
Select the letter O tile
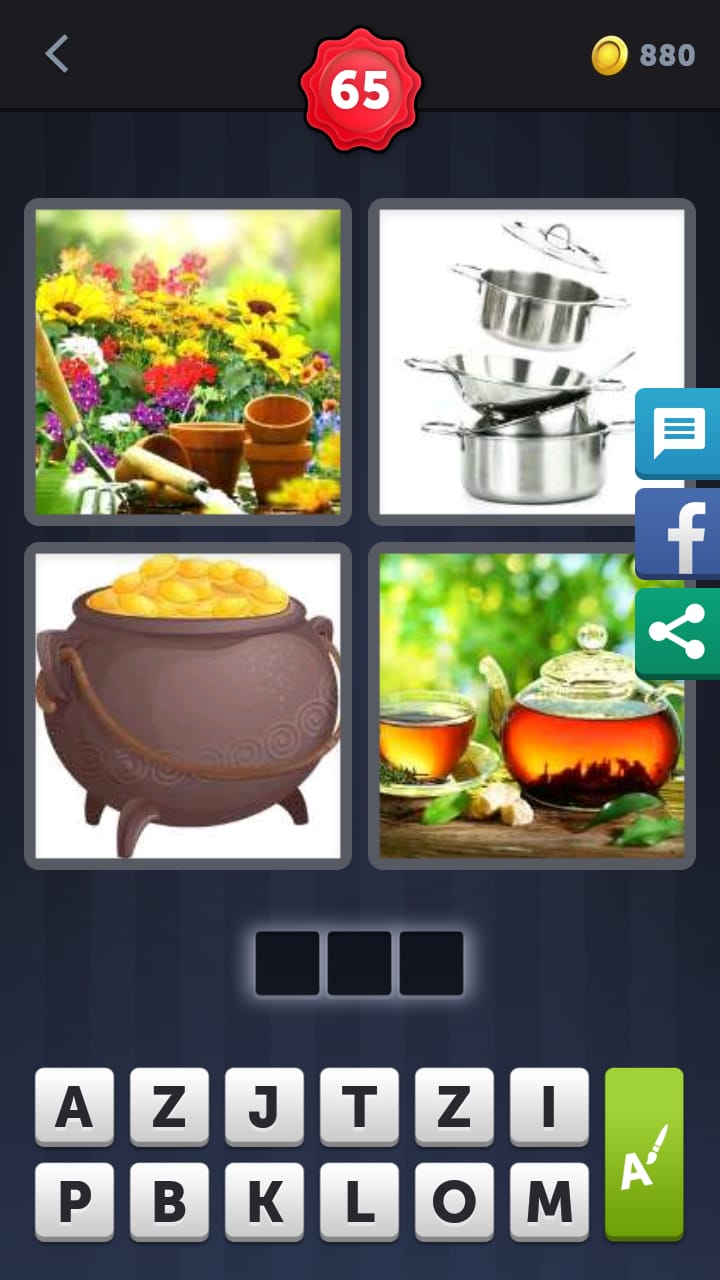454,1201
